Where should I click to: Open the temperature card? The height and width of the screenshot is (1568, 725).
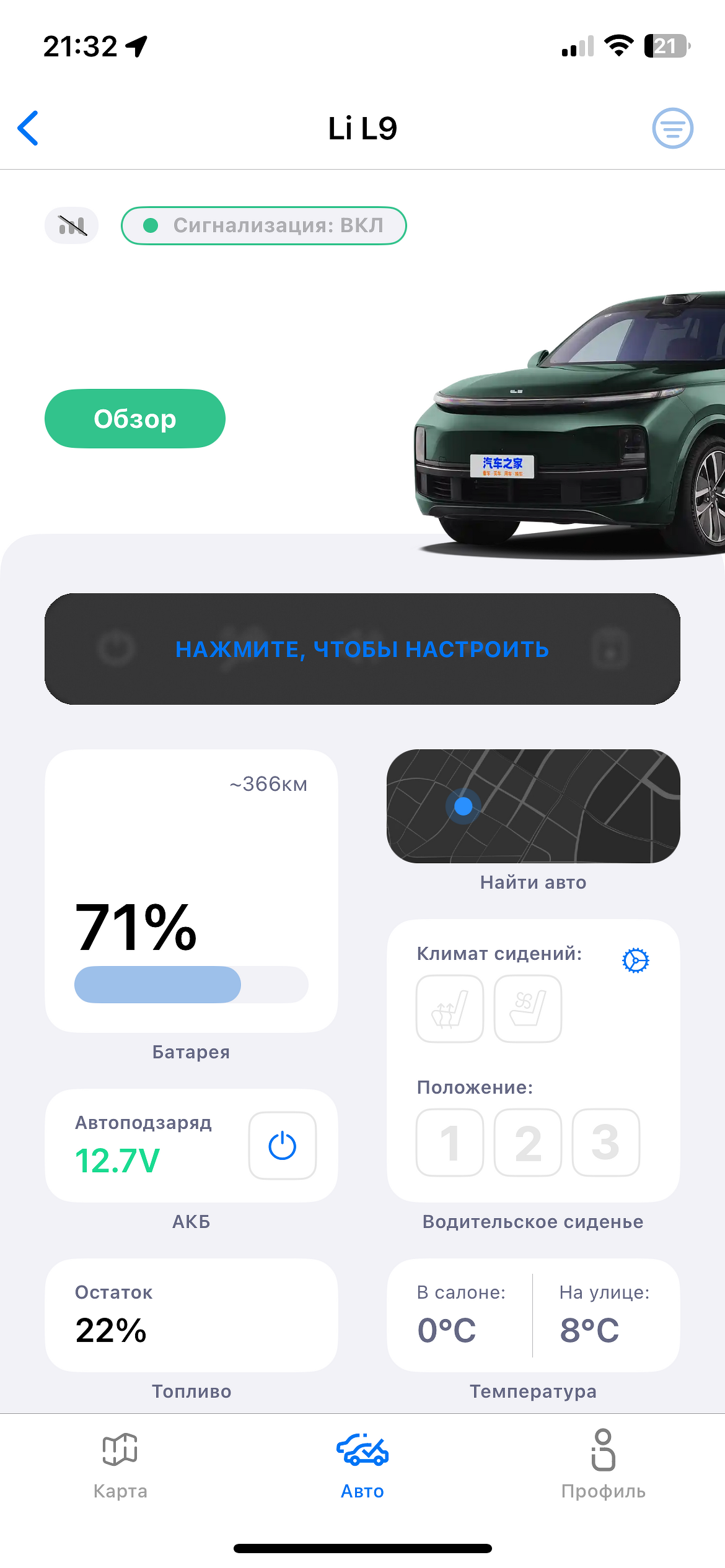[x=533, y=1315]
